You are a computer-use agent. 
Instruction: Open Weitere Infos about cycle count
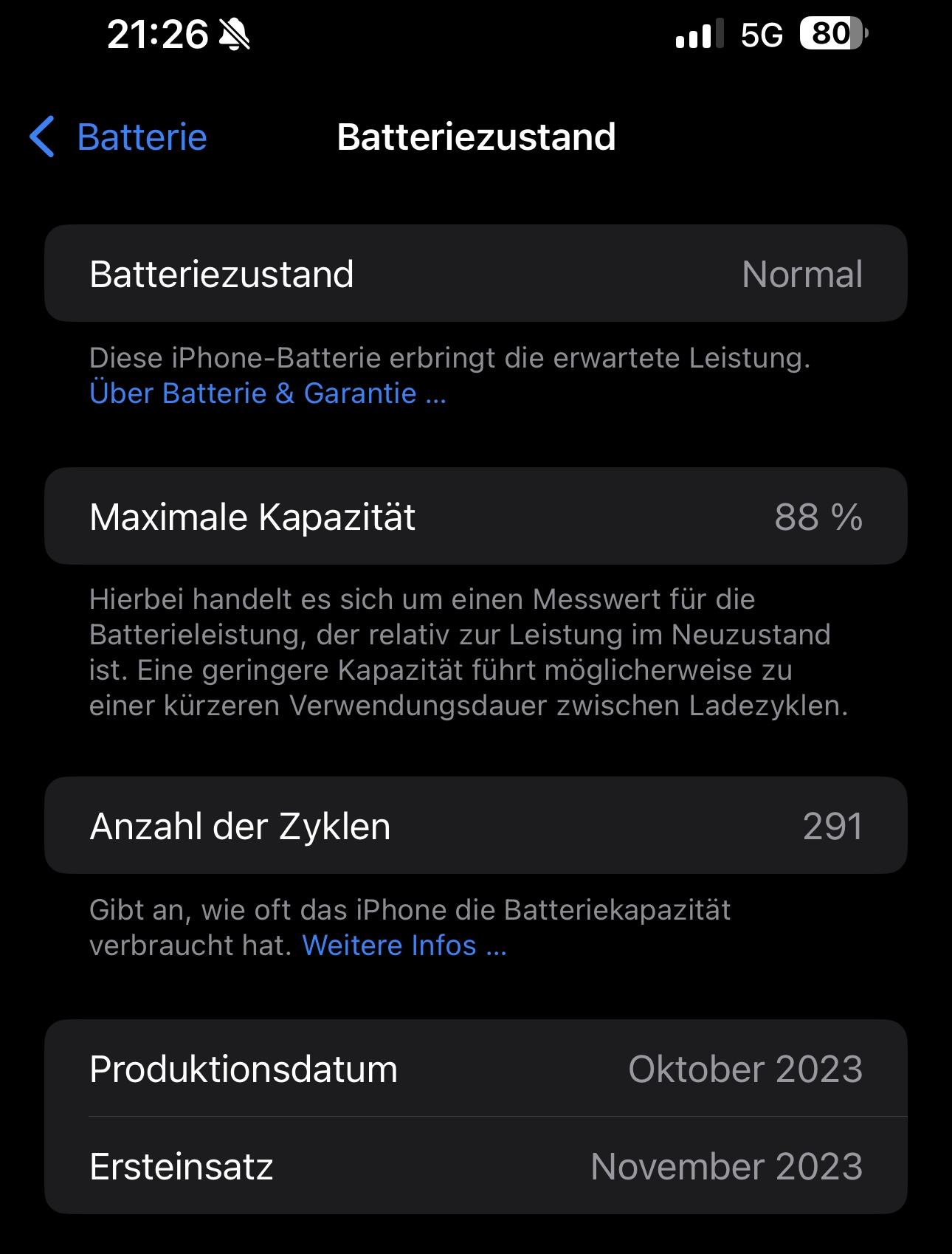[x=404, y=945]
